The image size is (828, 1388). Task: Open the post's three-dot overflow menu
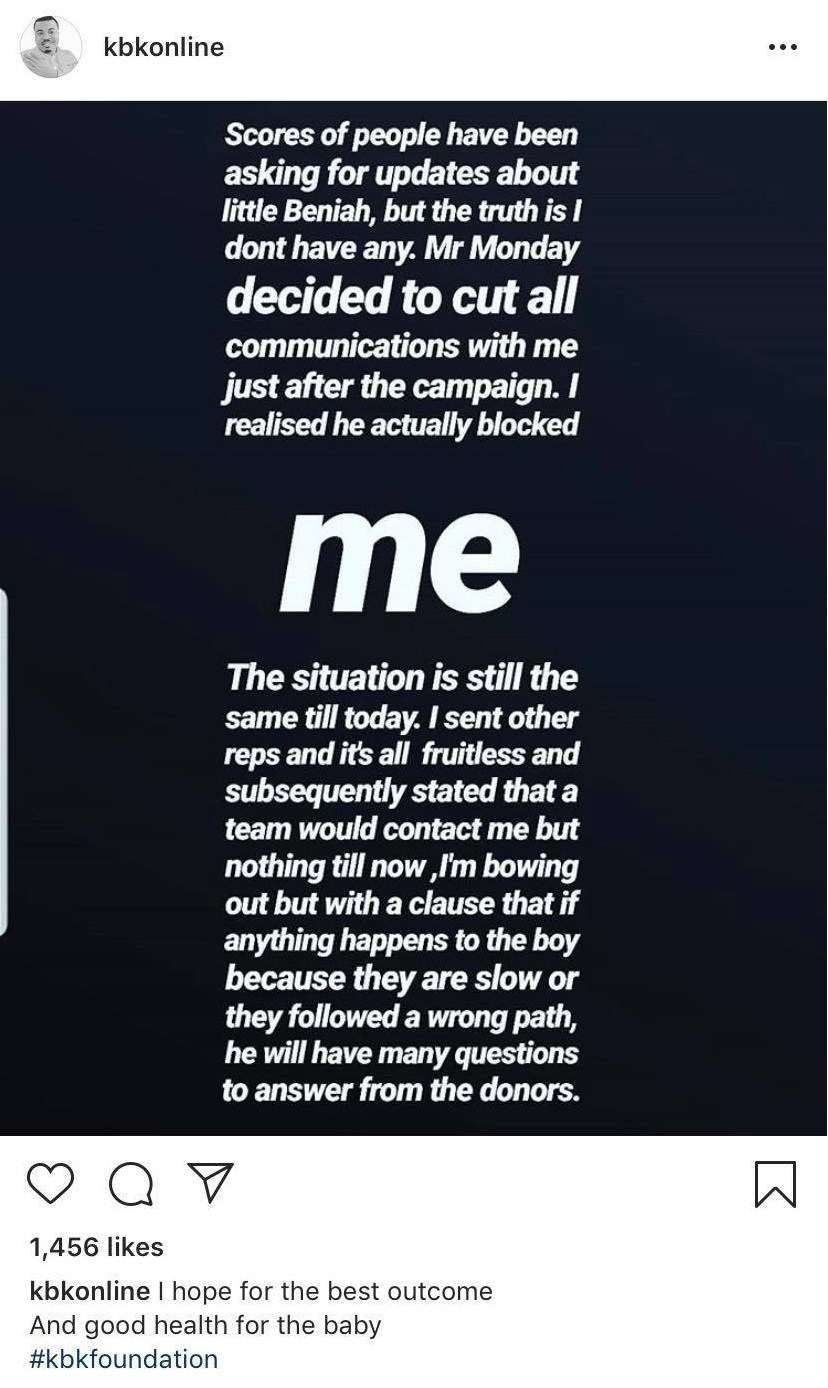point(782,47)
